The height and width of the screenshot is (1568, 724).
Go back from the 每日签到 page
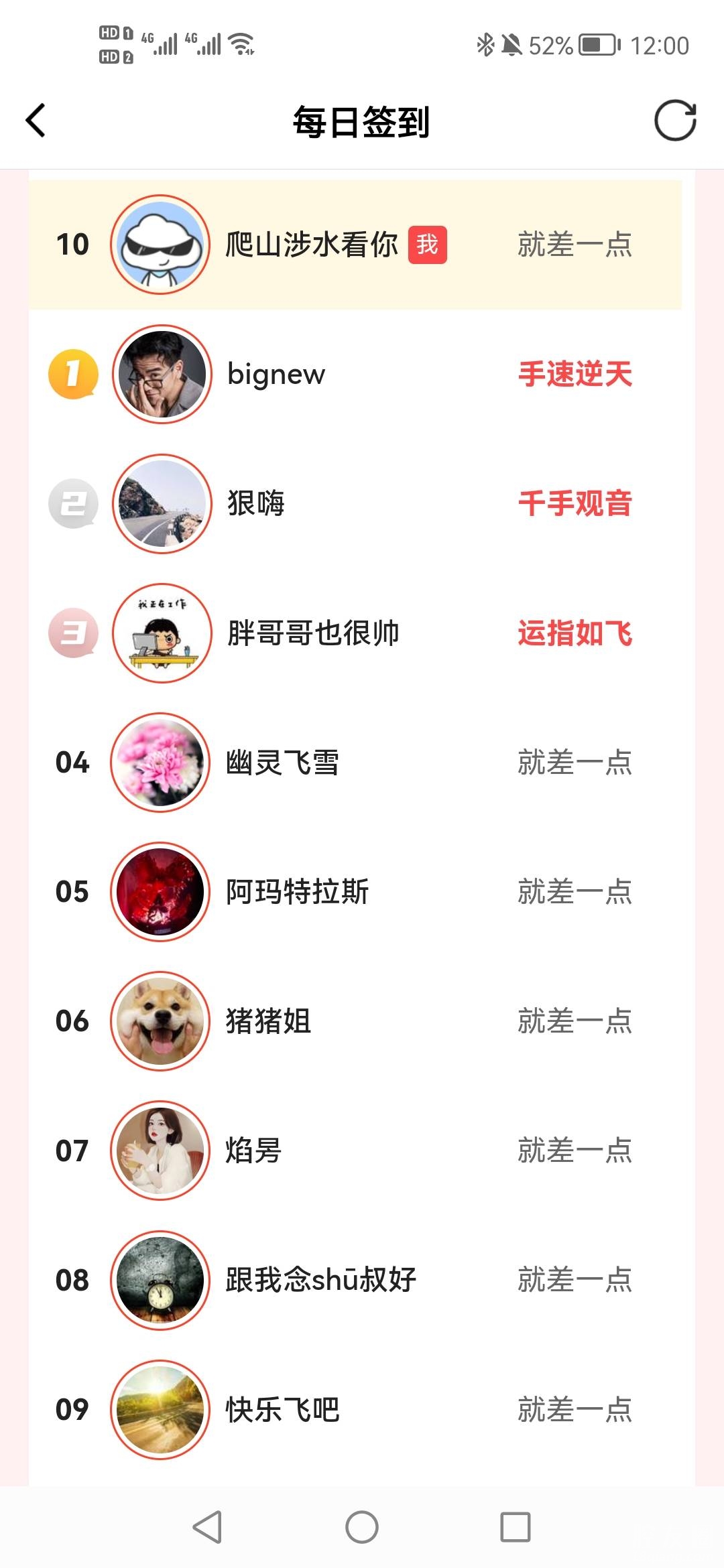coord(36,121)
